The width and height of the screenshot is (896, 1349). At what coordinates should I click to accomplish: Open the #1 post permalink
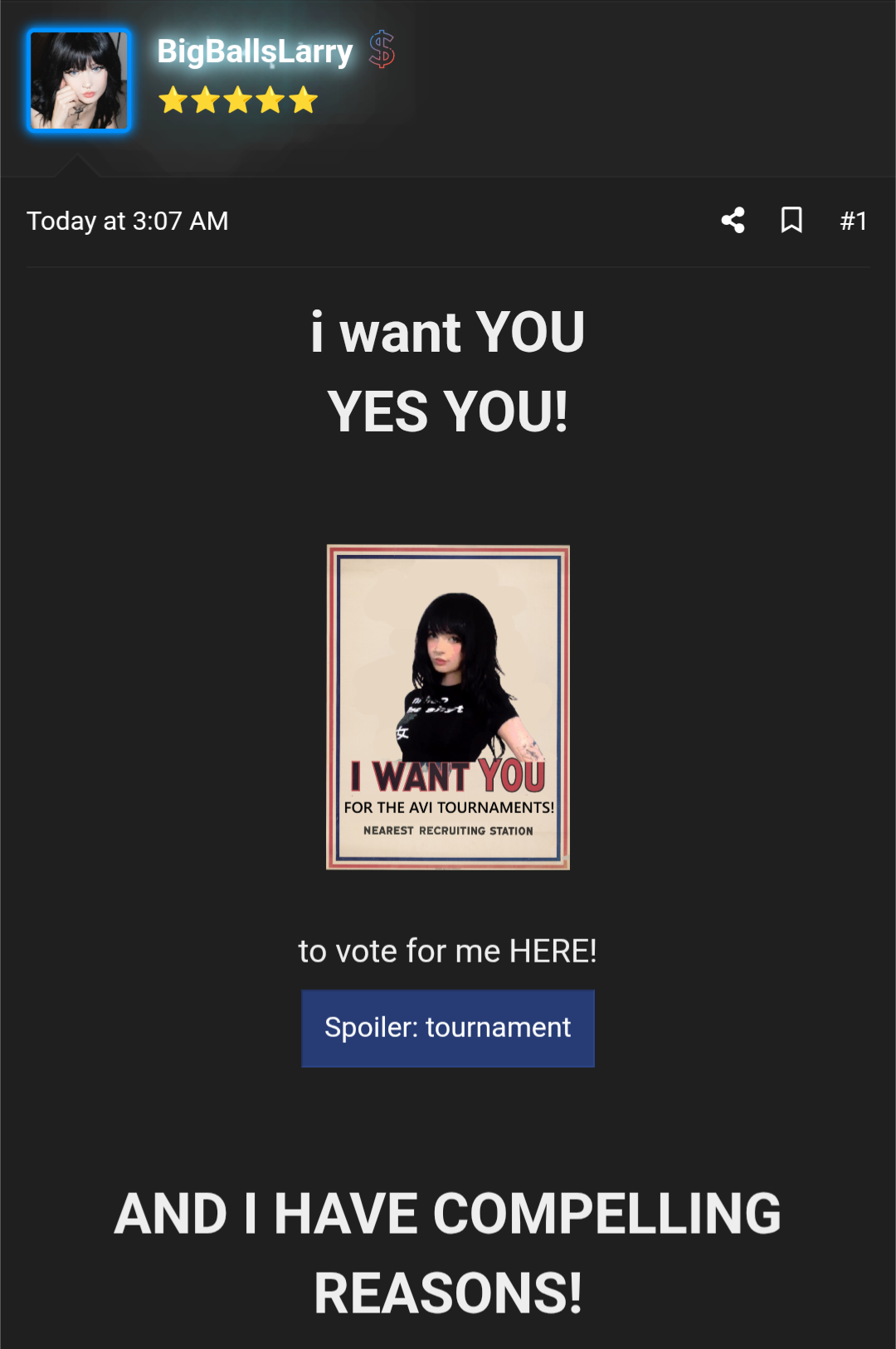(x=853, y=220)
